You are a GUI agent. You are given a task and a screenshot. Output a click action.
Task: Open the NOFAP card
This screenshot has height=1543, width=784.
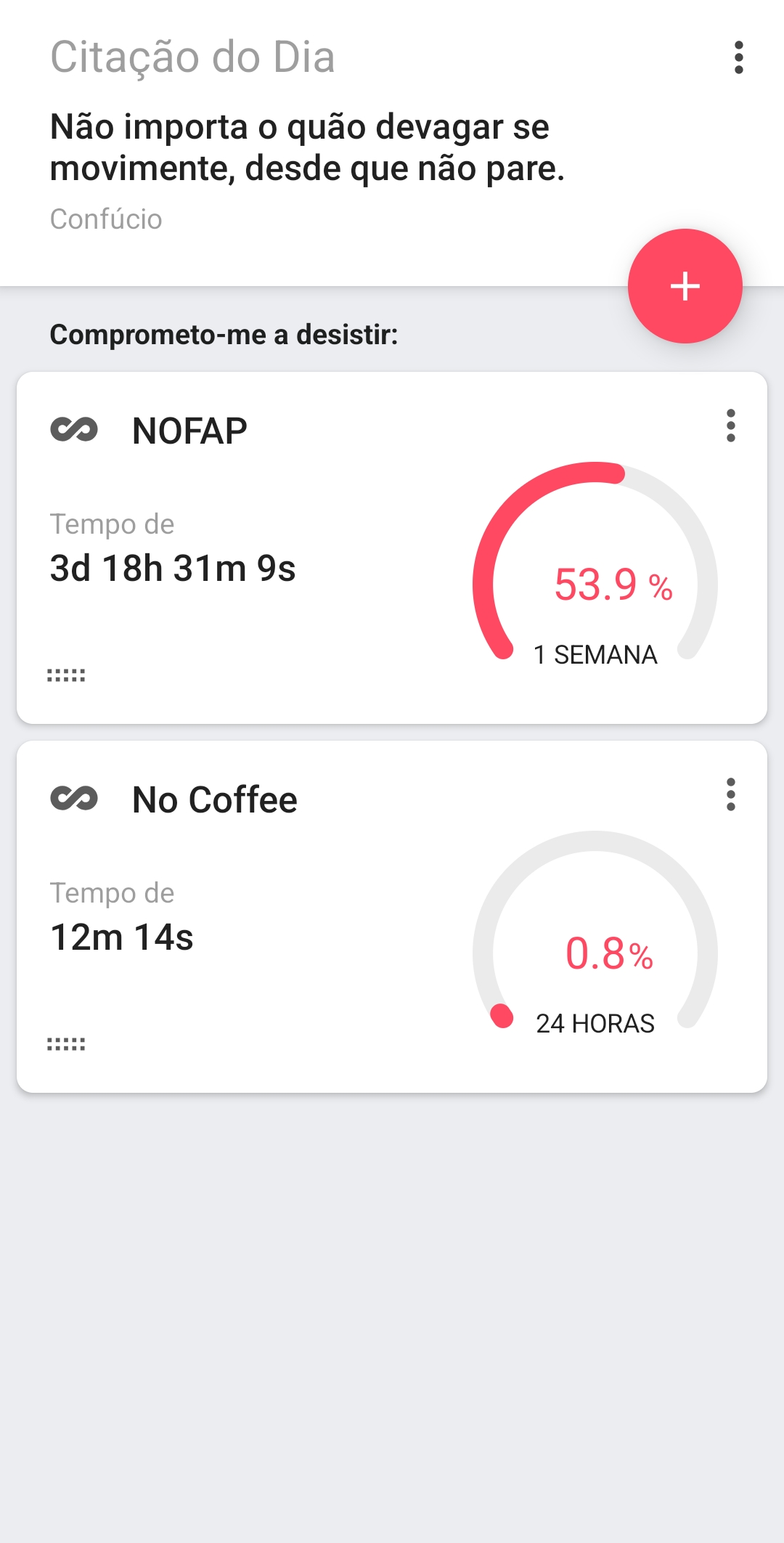[x=392, y=547]
